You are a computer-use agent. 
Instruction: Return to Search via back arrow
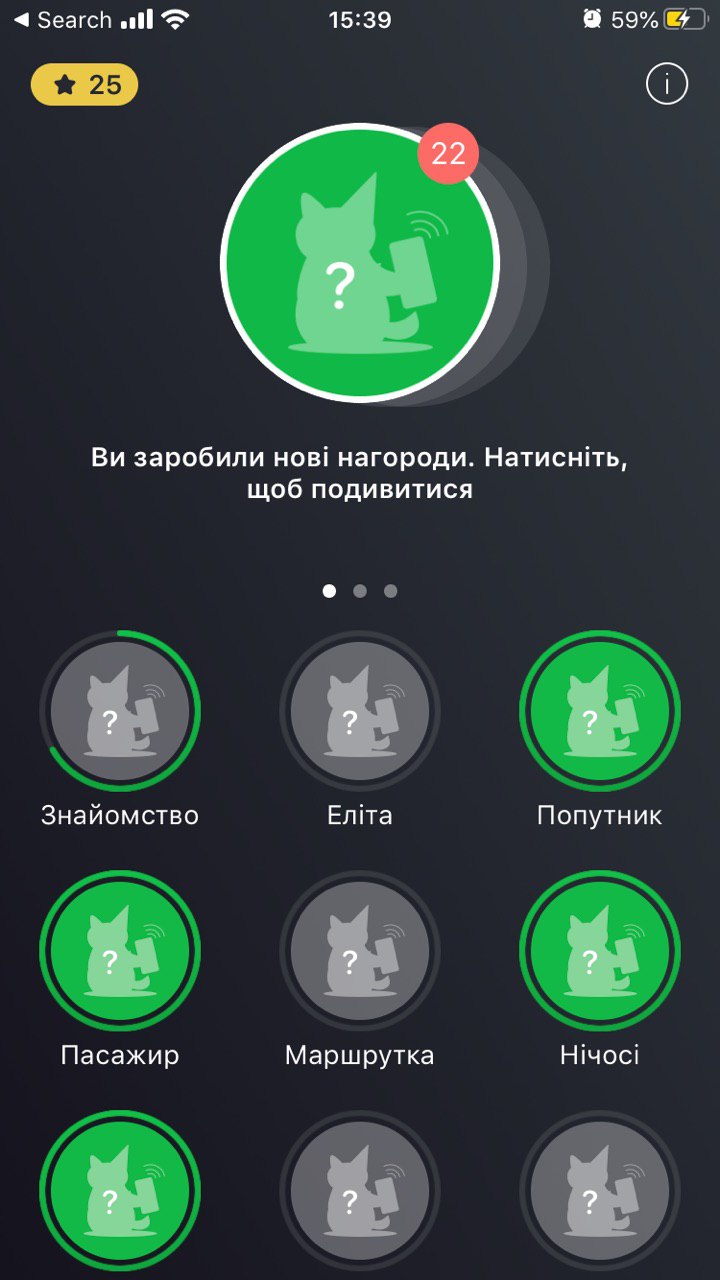point(62,20)
